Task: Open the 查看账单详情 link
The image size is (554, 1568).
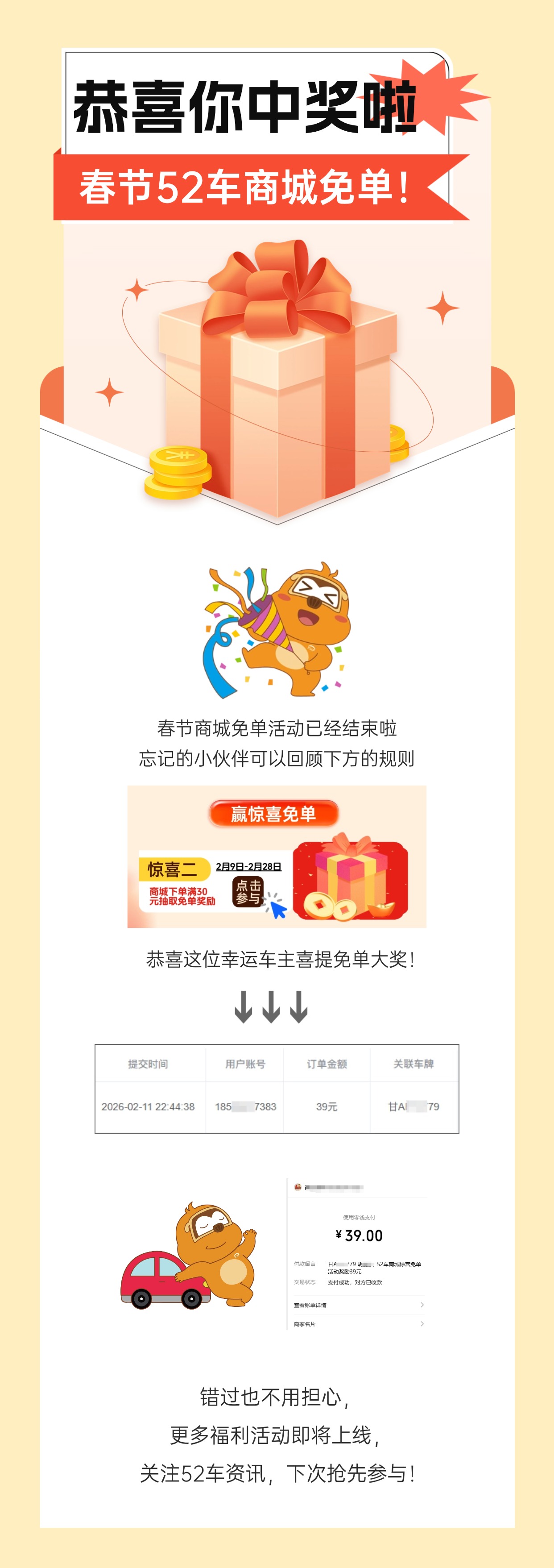Action: (311, 1305)
